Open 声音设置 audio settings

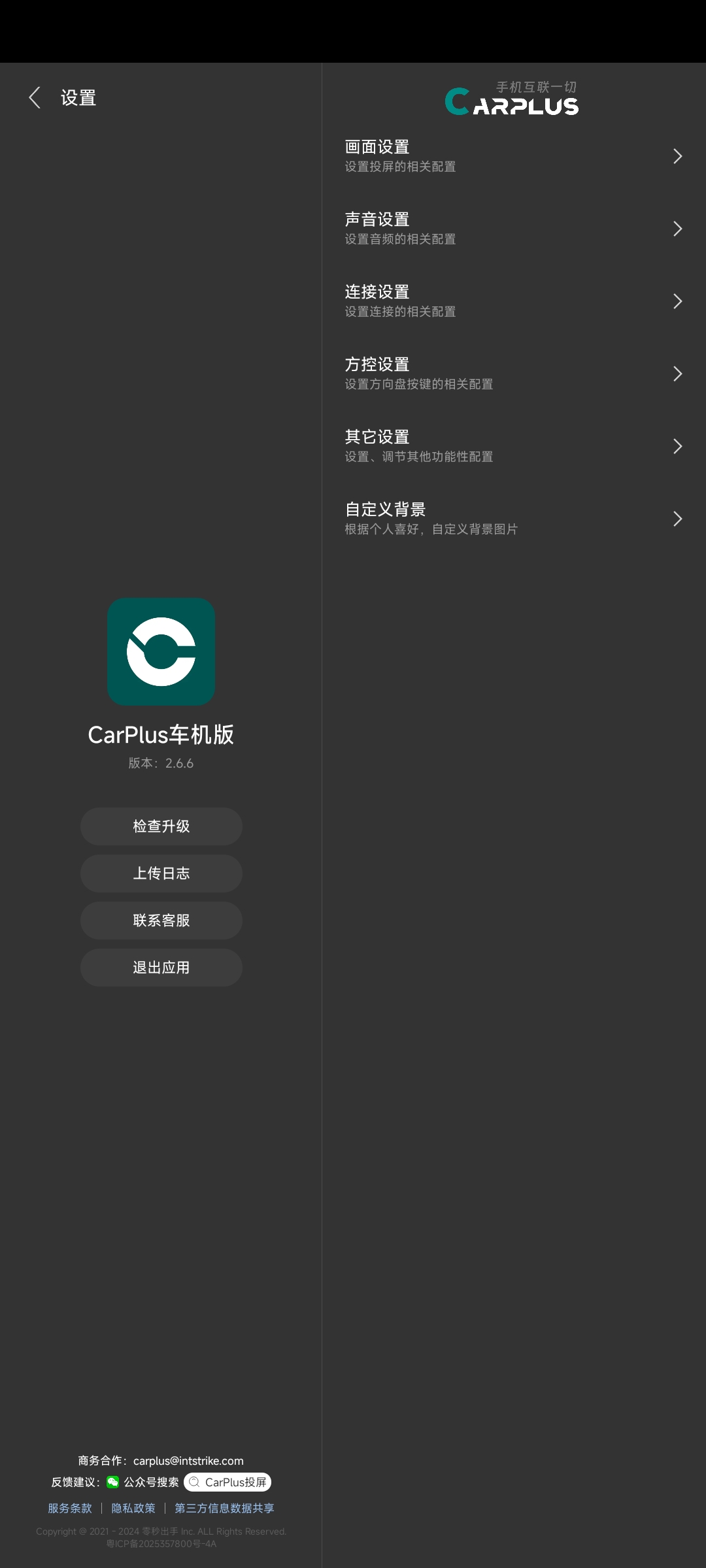513,229
